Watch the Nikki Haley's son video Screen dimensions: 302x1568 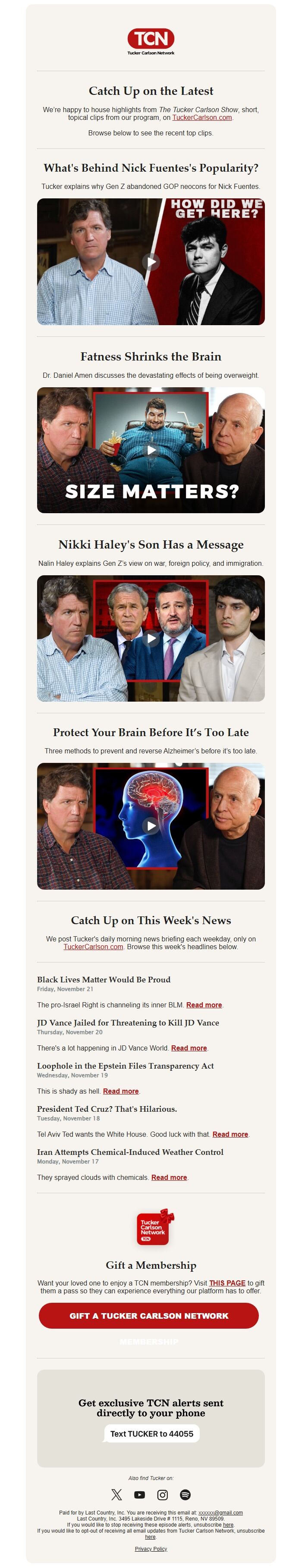151,638
